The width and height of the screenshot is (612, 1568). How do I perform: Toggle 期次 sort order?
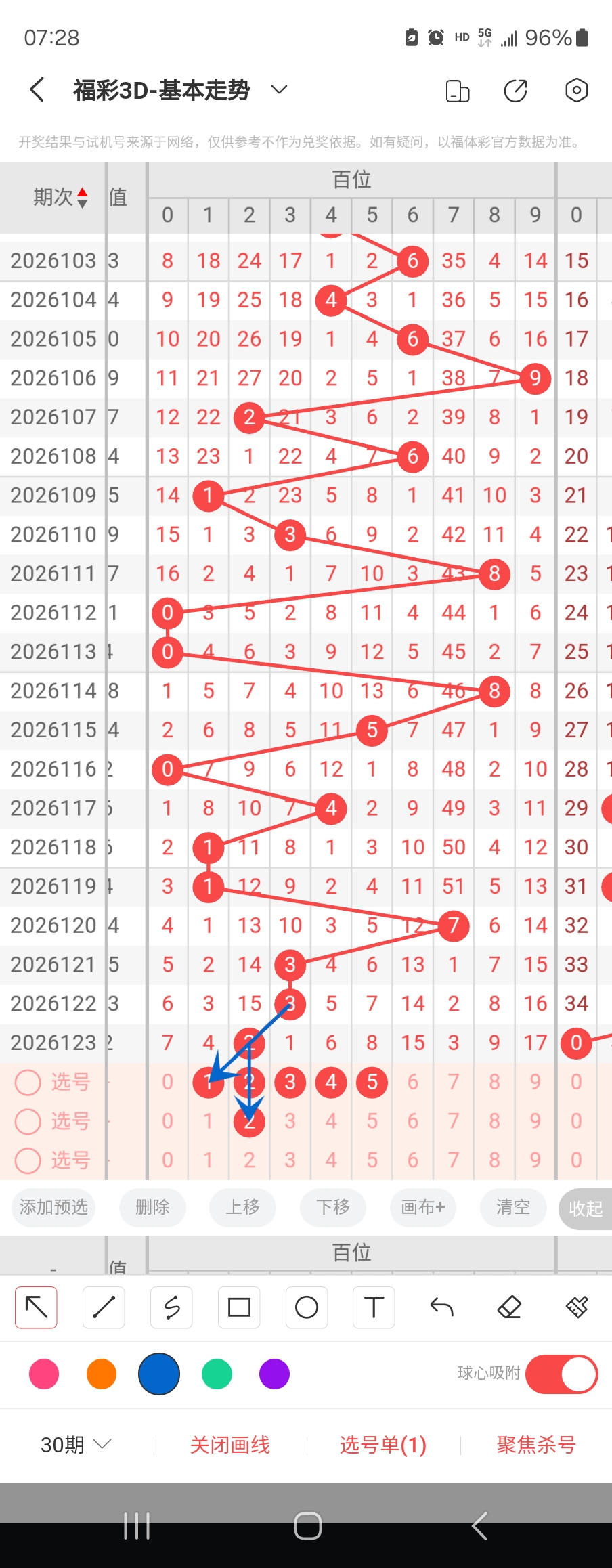pos(61,197)
